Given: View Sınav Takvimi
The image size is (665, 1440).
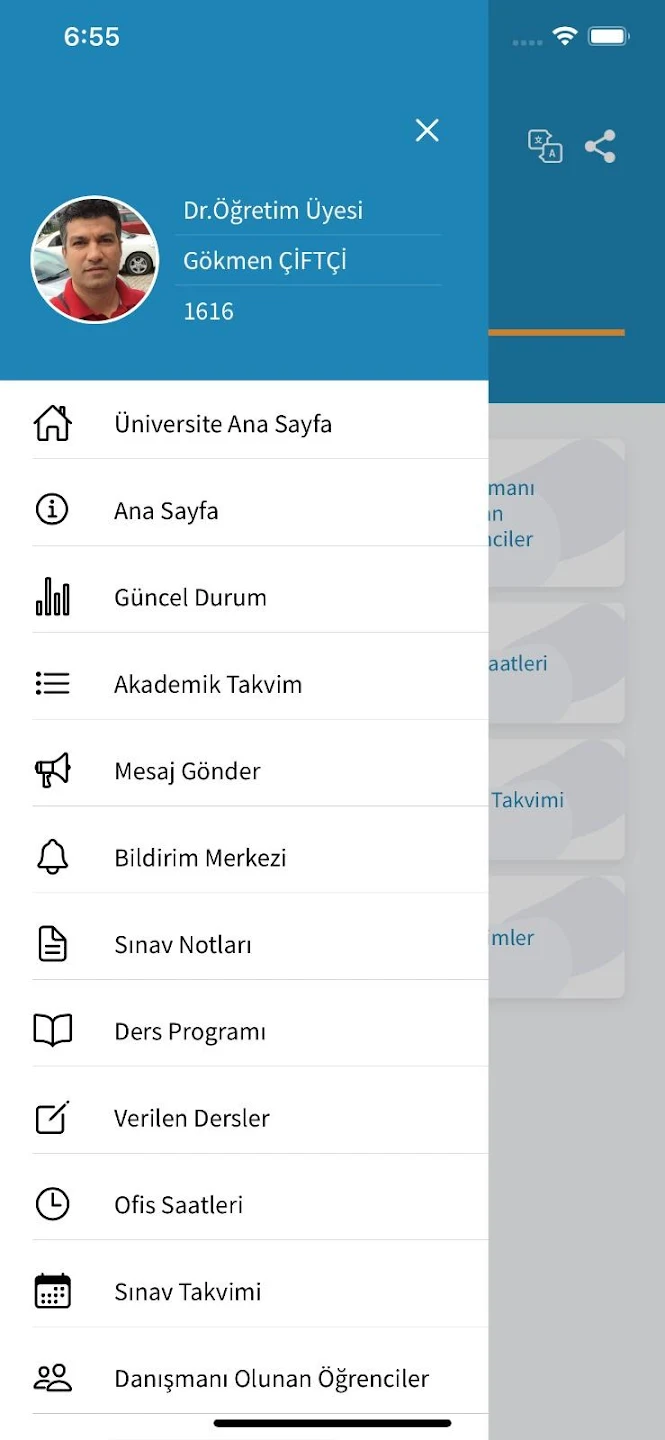Looking at the screenshot, I should click(x=244, y=1292).
